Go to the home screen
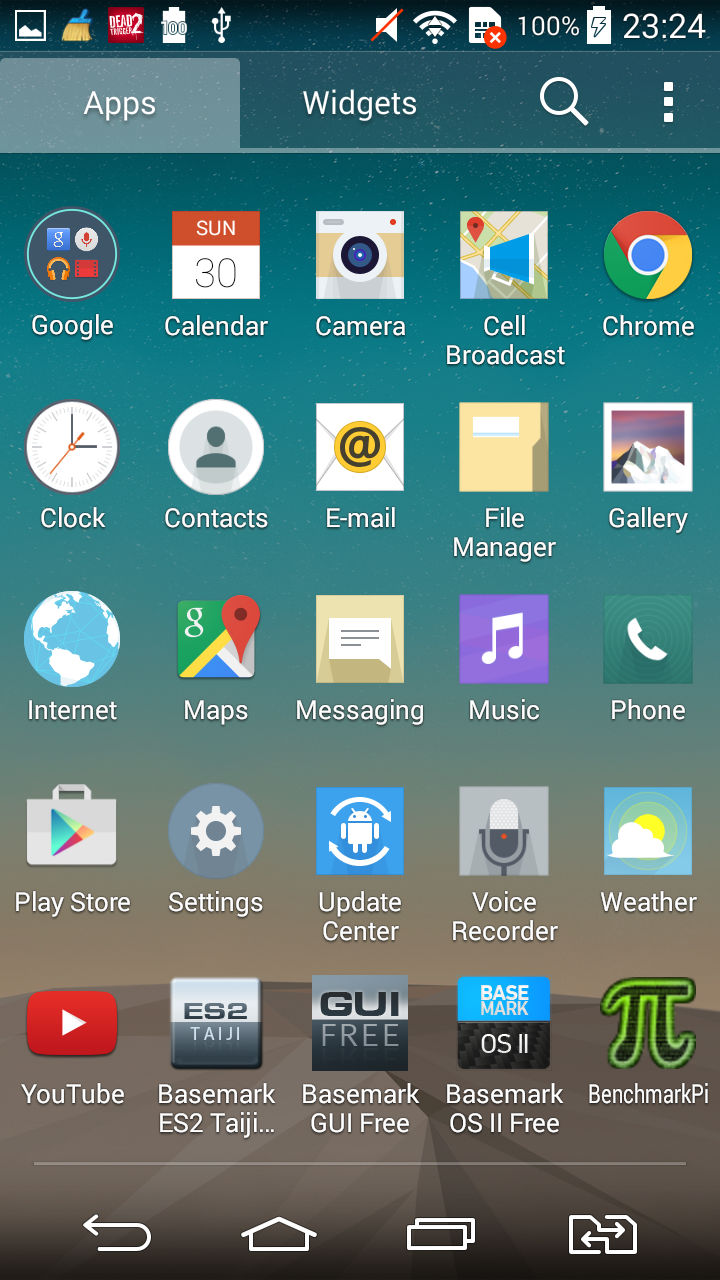The image size is (720, 1280). pyautogui.click(x=278, y=1234)
